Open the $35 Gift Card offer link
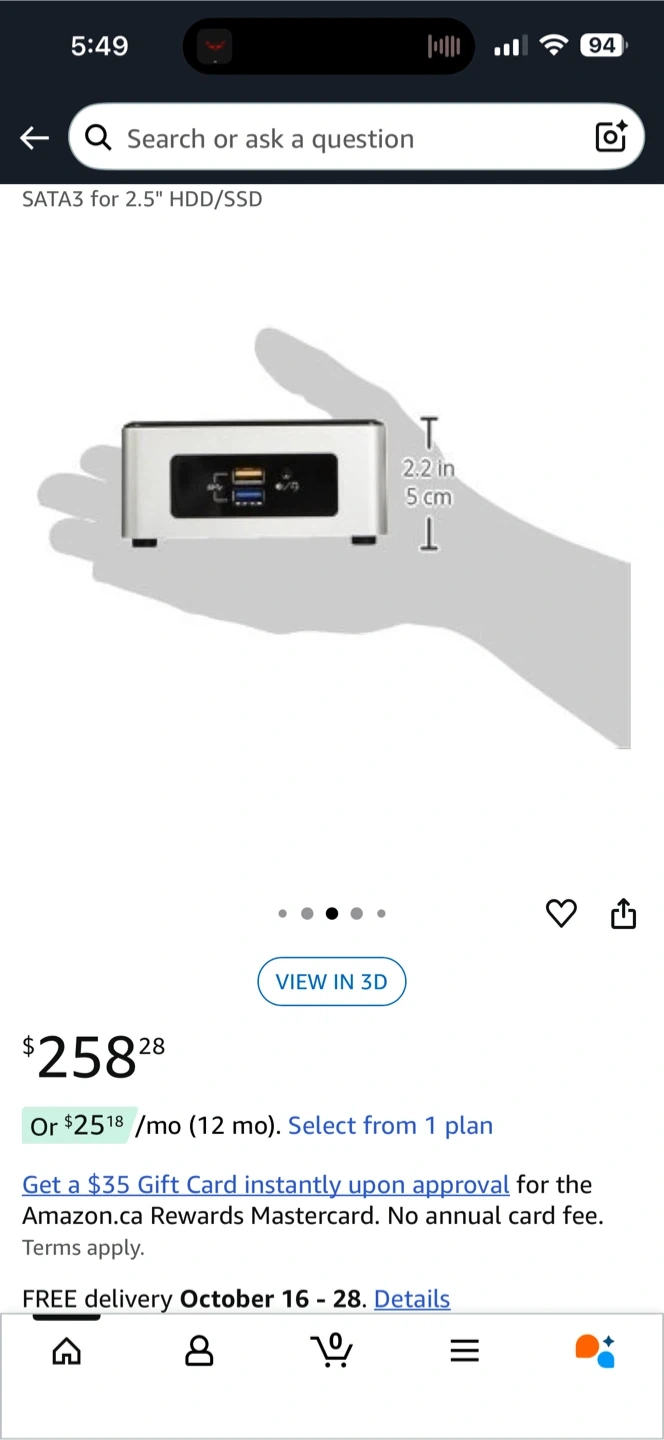This screenshot has height=1440, width=664. coord(266,1185)
